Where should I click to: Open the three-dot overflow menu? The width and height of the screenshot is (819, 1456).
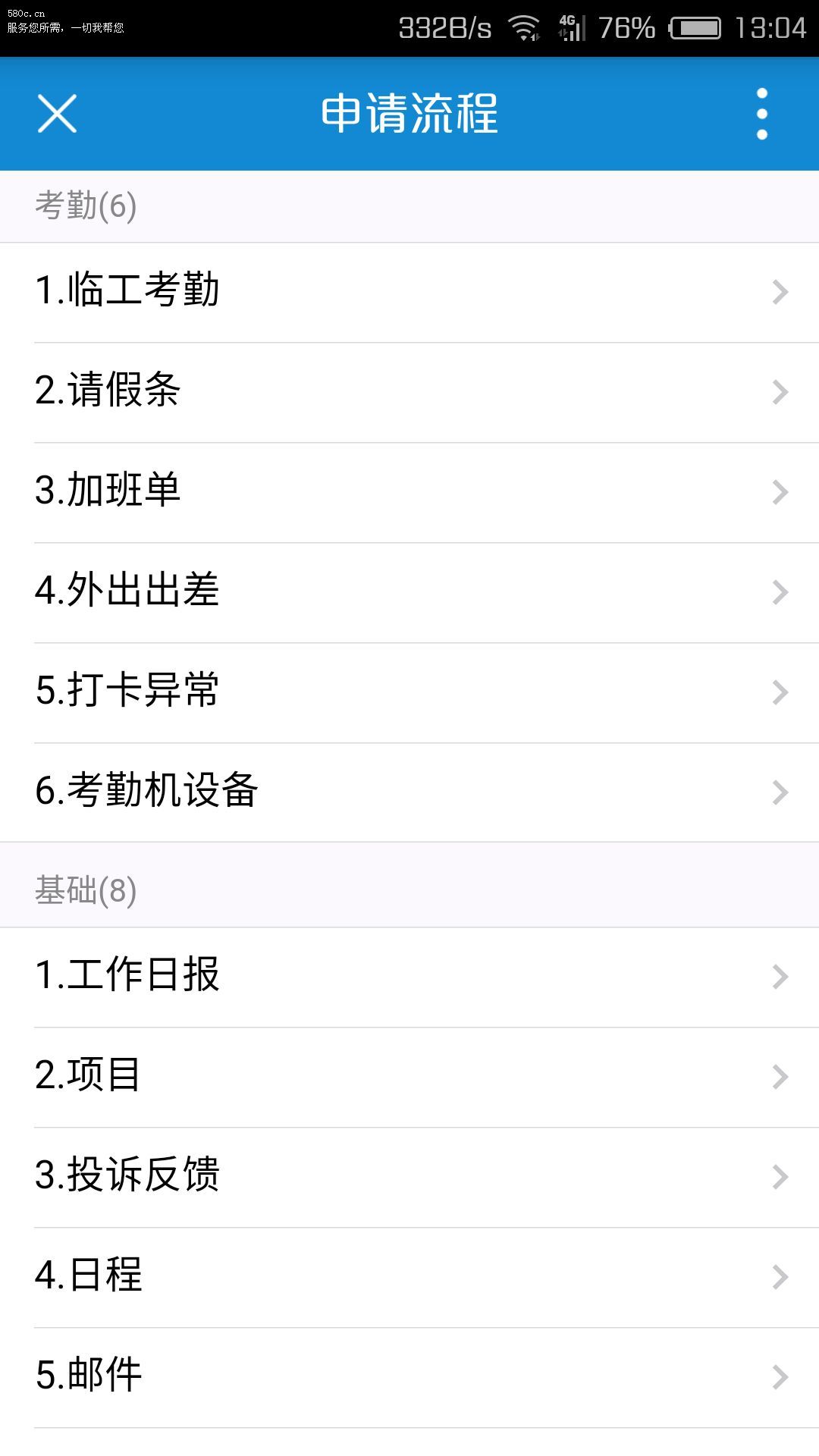(761, 114)
